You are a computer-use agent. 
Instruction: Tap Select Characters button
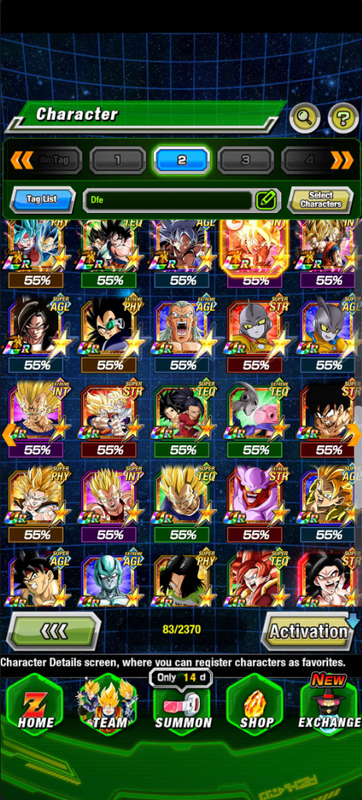[x=321, y=199]
